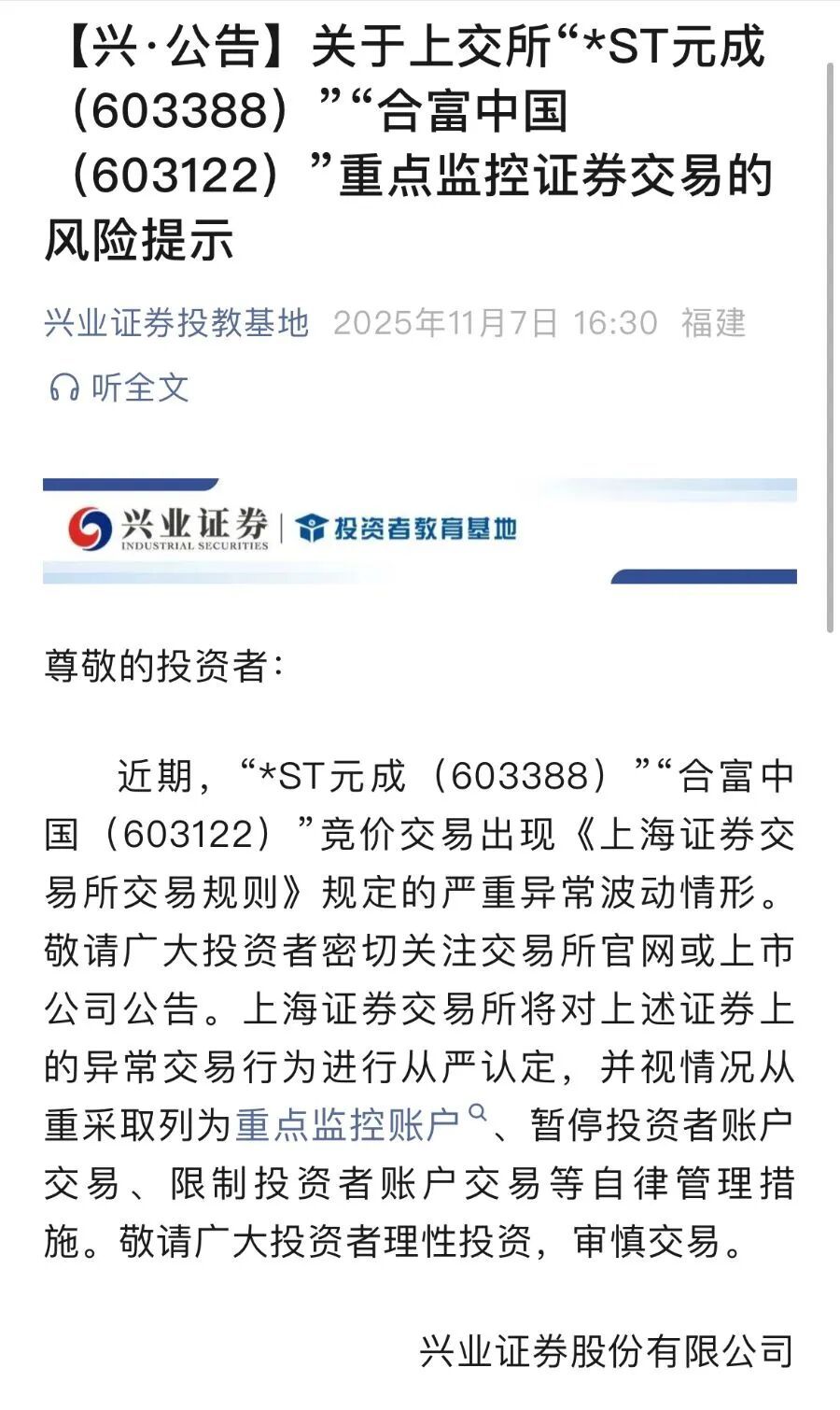Listen to the article with 听全文
The image size is (840, 1410).
point(119,387)
